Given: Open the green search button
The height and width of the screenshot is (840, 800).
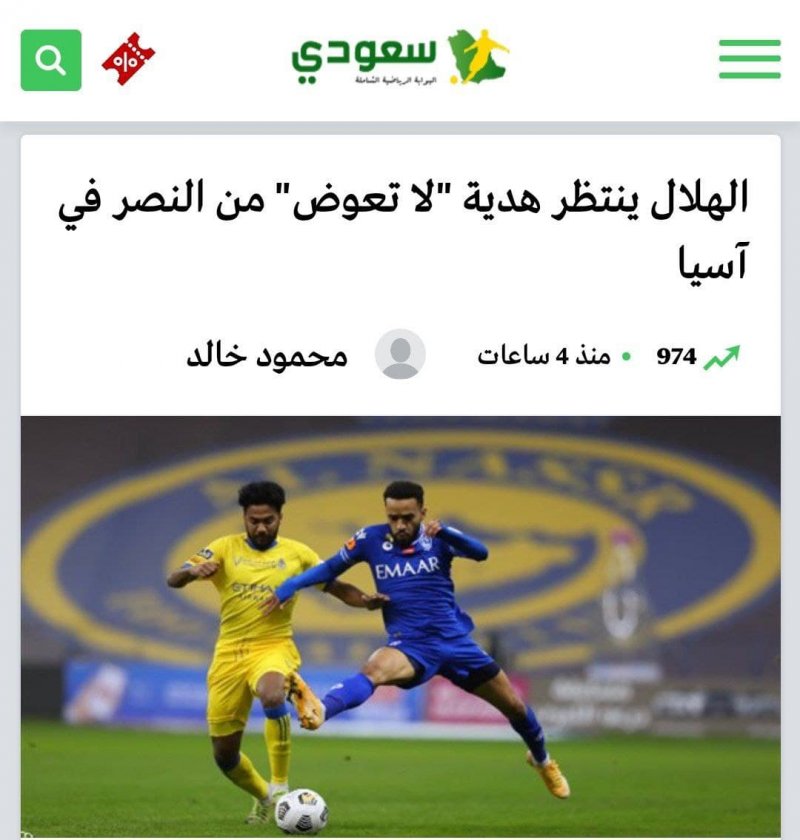Looking at the screenshot, I should [x=51, y=60].
